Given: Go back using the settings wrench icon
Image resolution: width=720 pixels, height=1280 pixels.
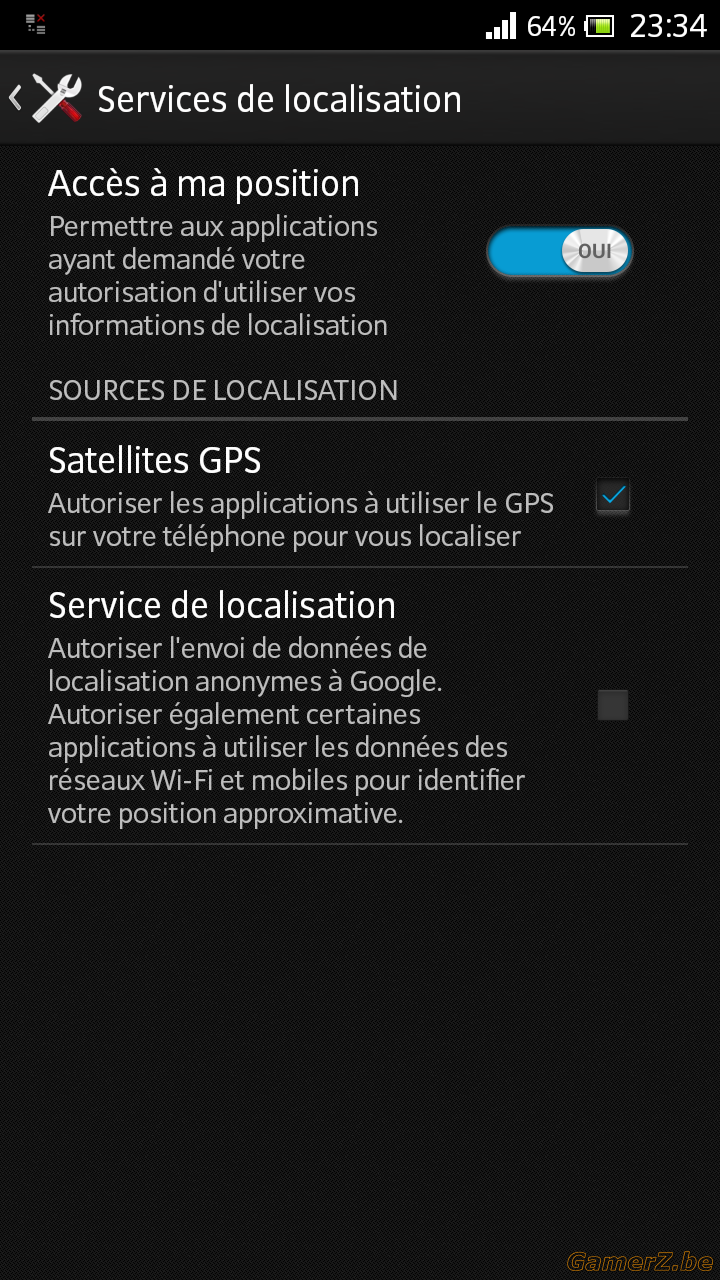Looking at the screenshot, I should pyautogui.click(x=56, y=98).
